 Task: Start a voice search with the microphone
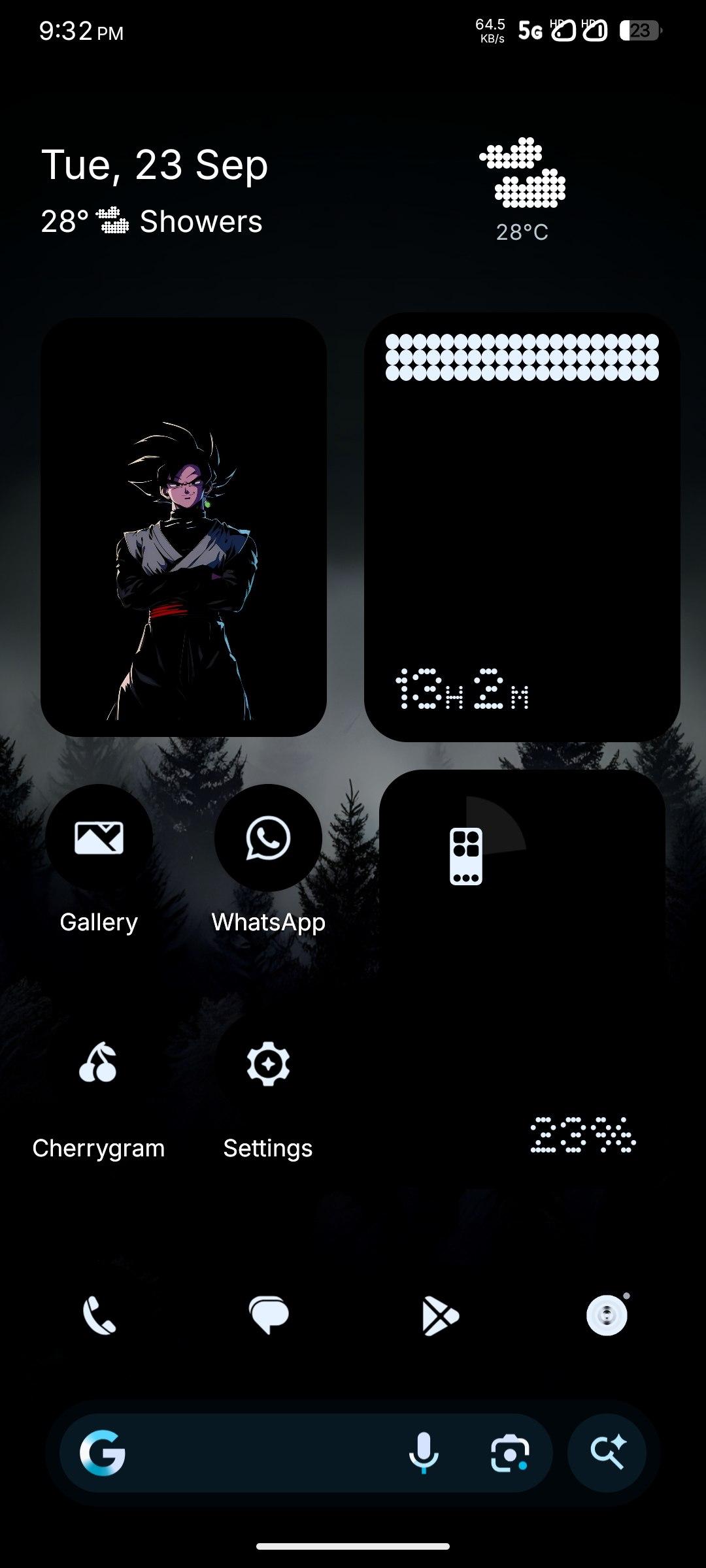[424, 1453]
